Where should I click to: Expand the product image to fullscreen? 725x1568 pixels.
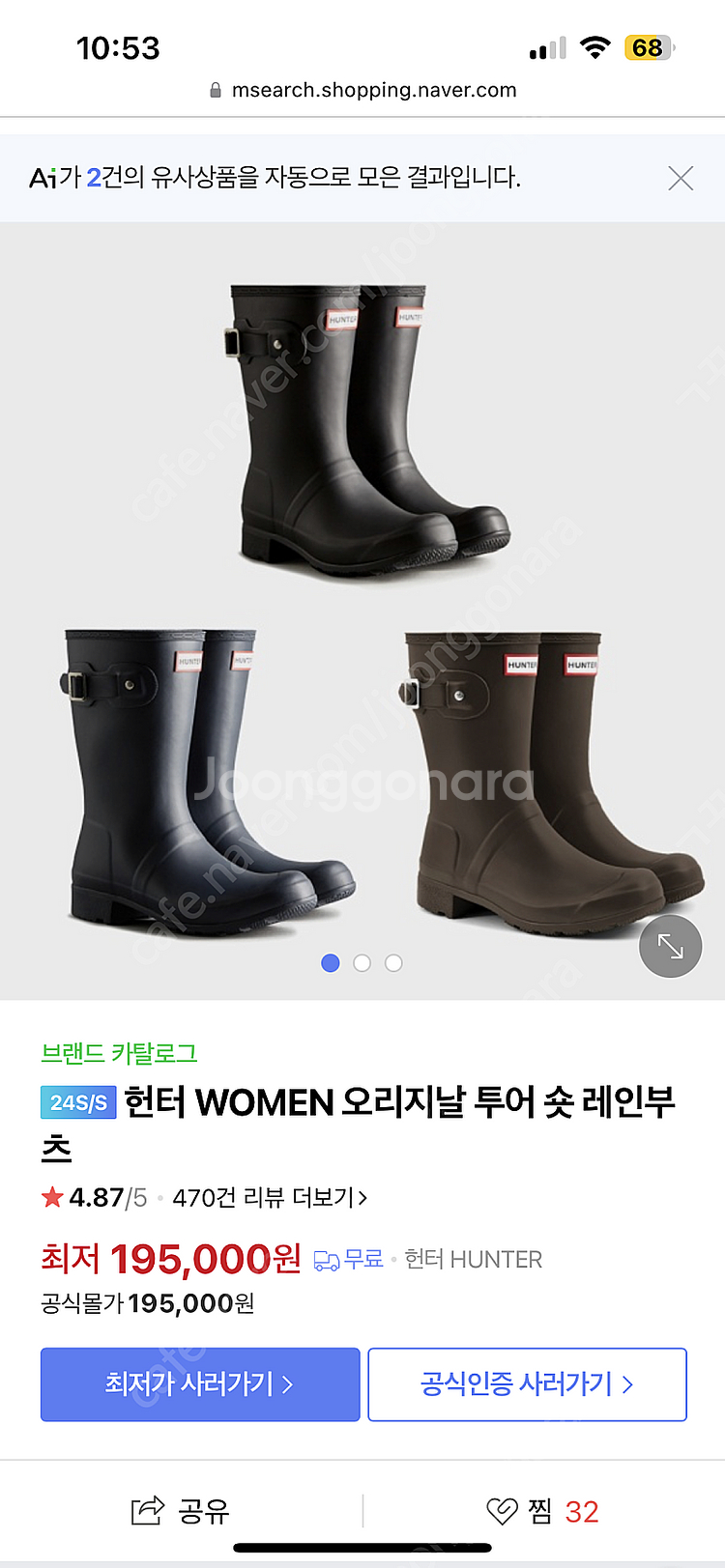point(670,946)
